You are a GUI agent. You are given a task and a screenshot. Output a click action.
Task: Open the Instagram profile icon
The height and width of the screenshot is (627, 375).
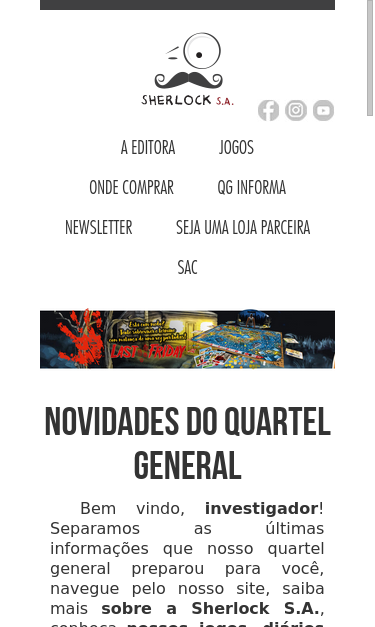[296, 110]
